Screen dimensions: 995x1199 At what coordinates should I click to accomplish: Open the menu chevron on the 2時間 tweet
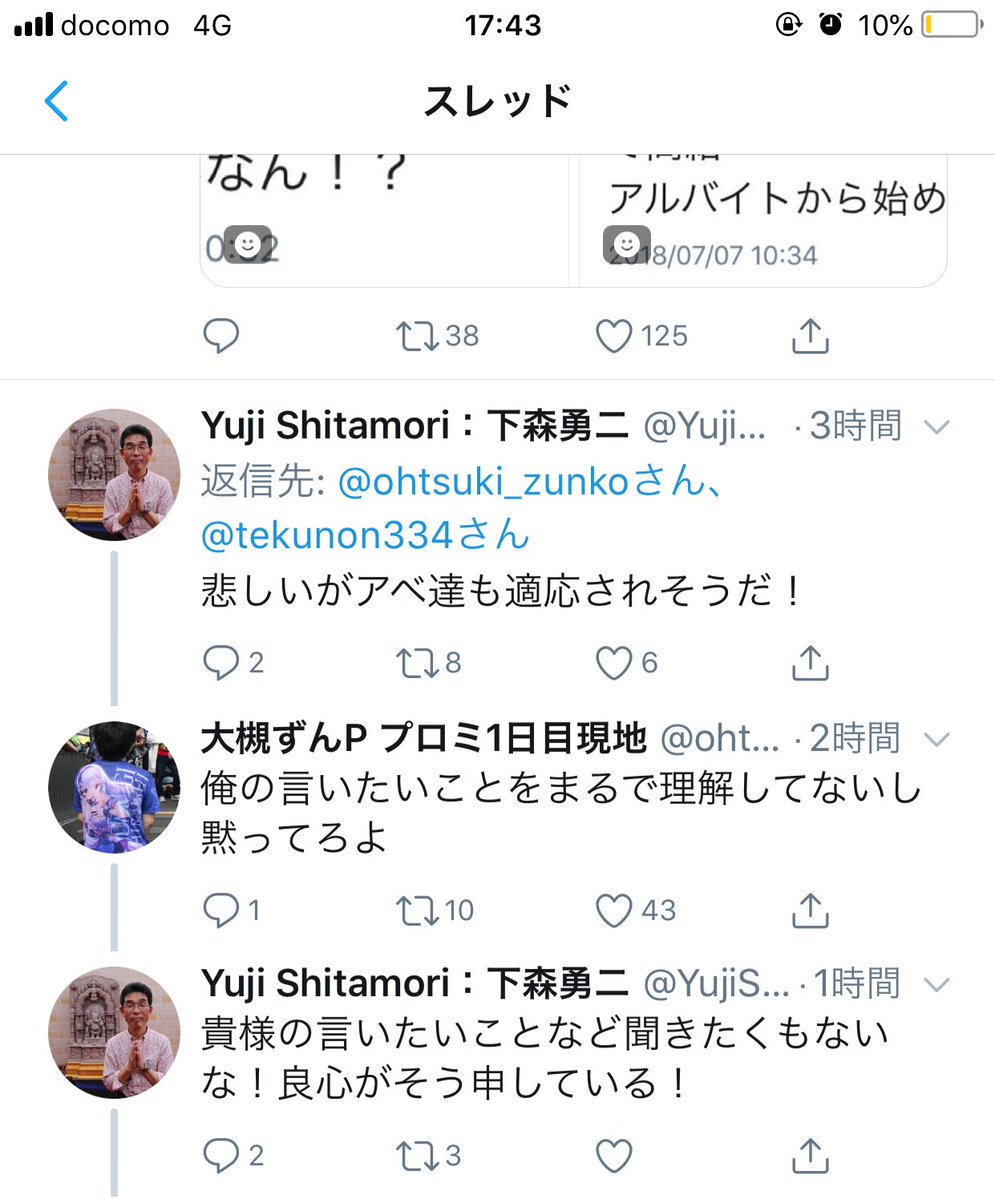click(x=937, y=740)
